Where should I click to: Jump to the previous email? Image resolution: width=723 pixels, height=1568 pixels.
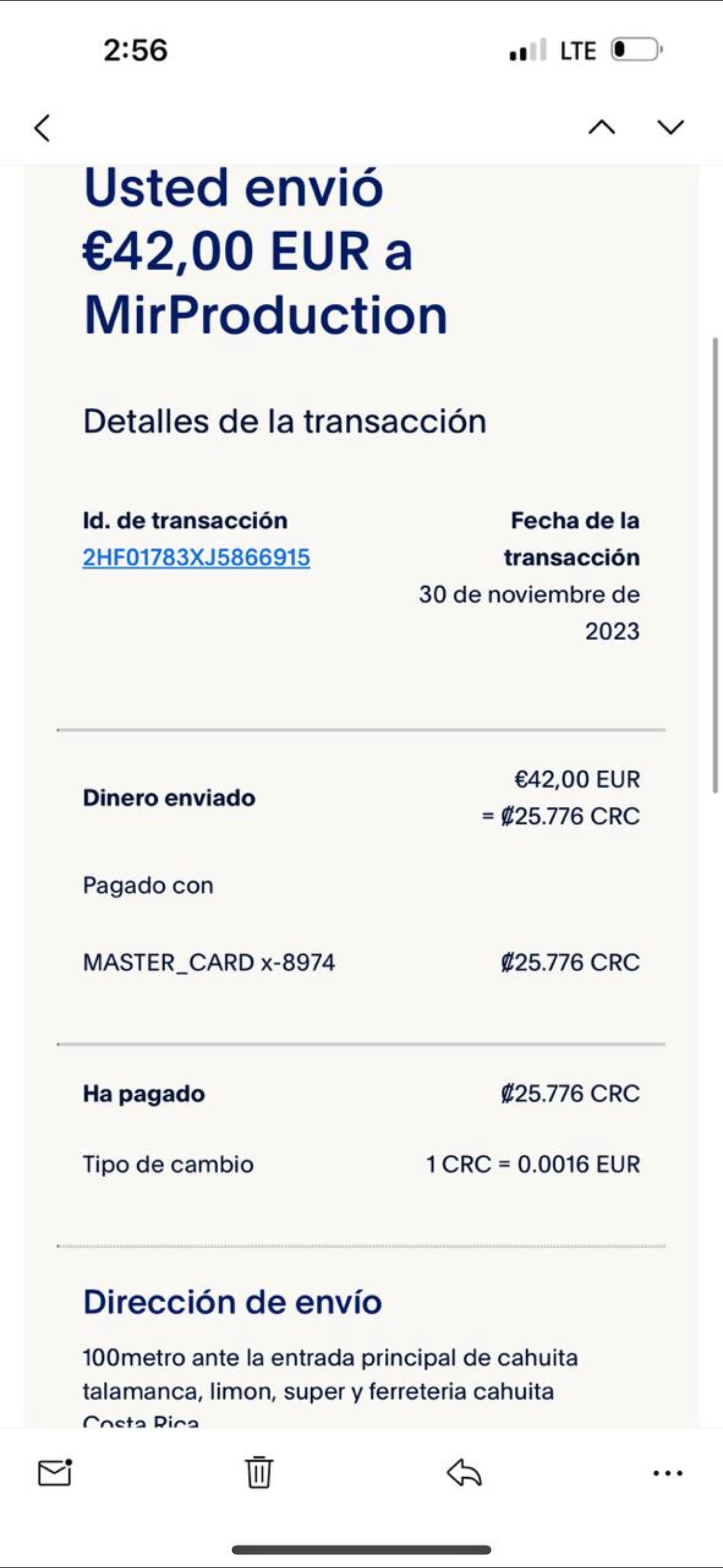602,127
